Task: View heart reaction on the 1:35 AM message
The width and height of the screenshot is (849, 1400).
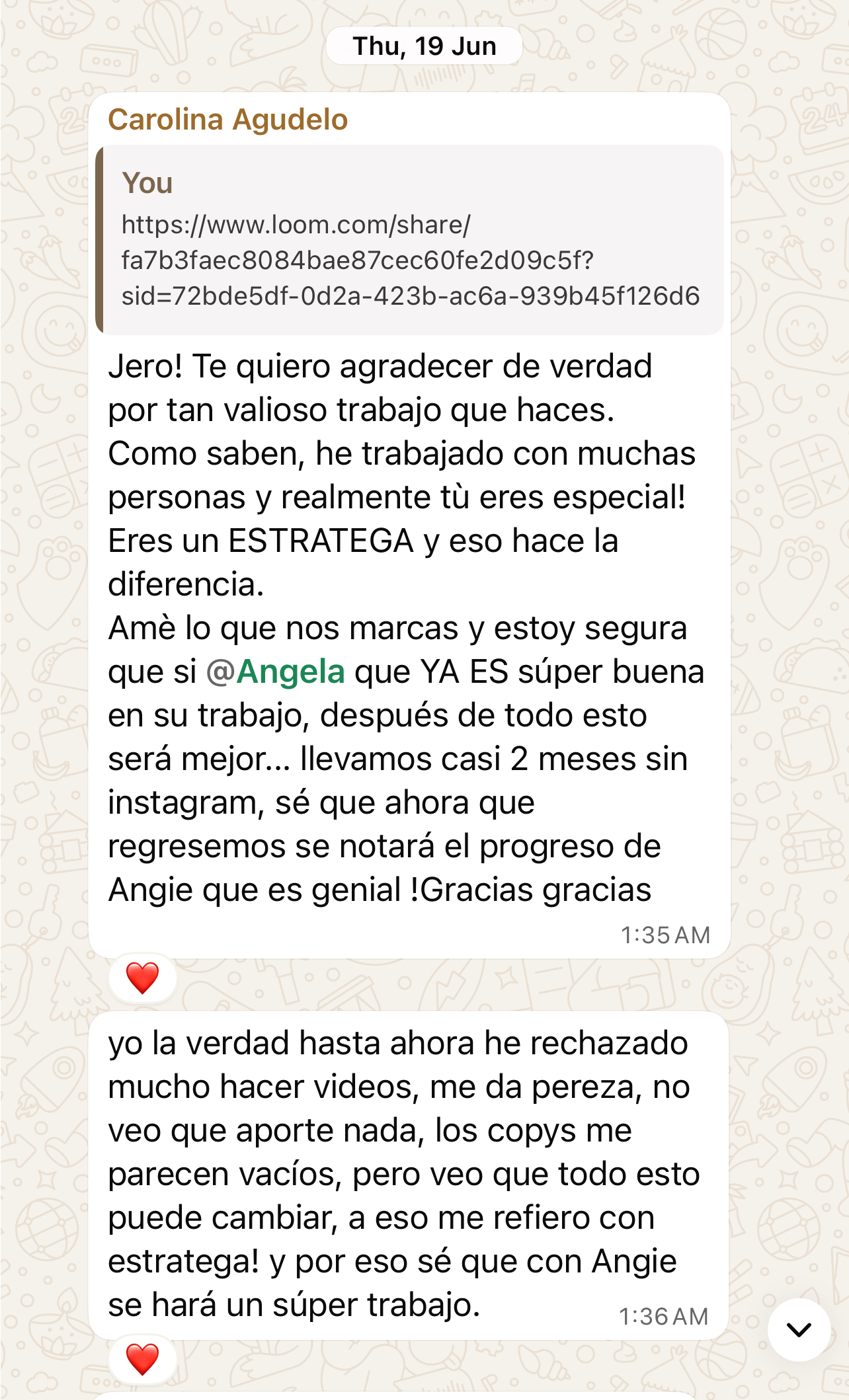Action: (x=142, y=978)
